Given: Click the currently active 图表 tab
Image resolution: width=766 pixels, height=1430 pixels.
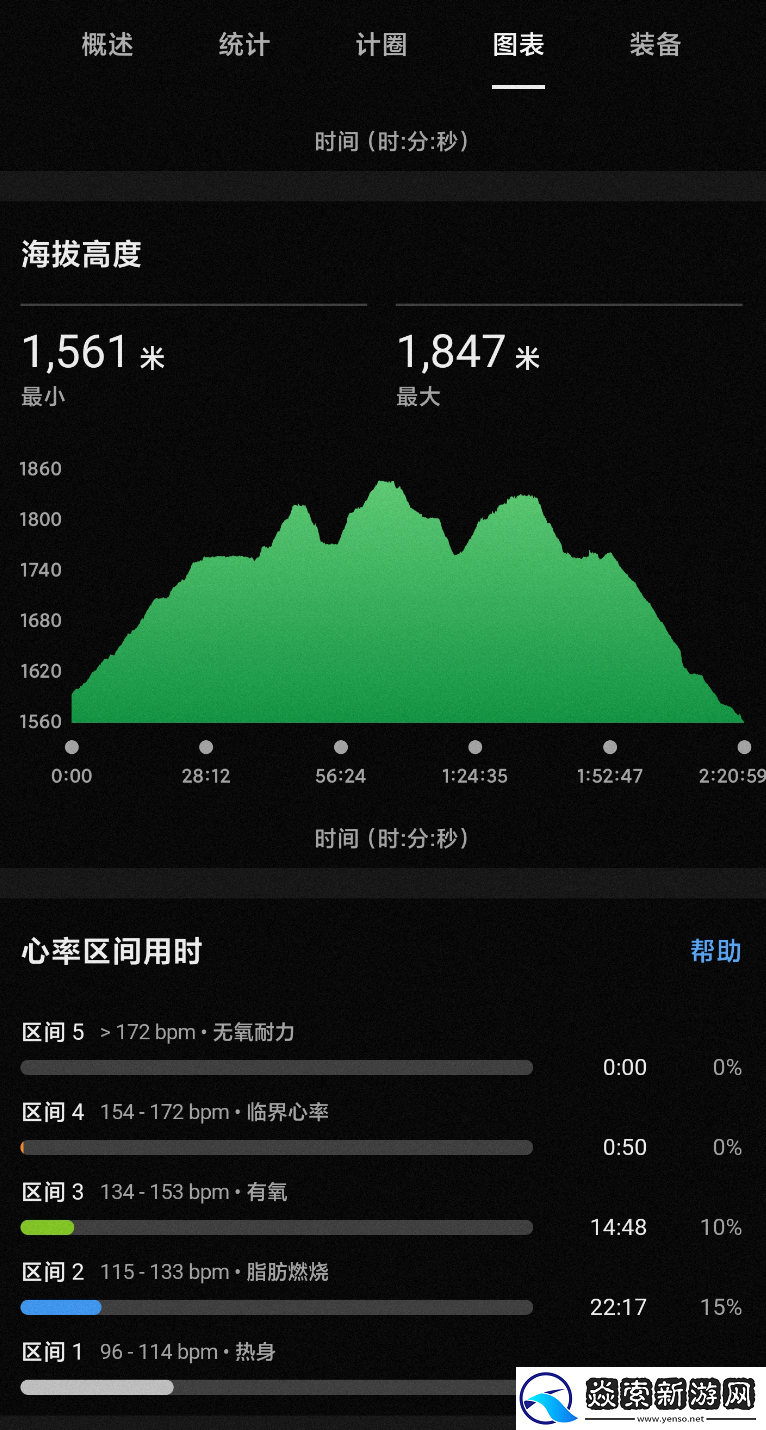Looking at the screenshot, I should [518, 45].
